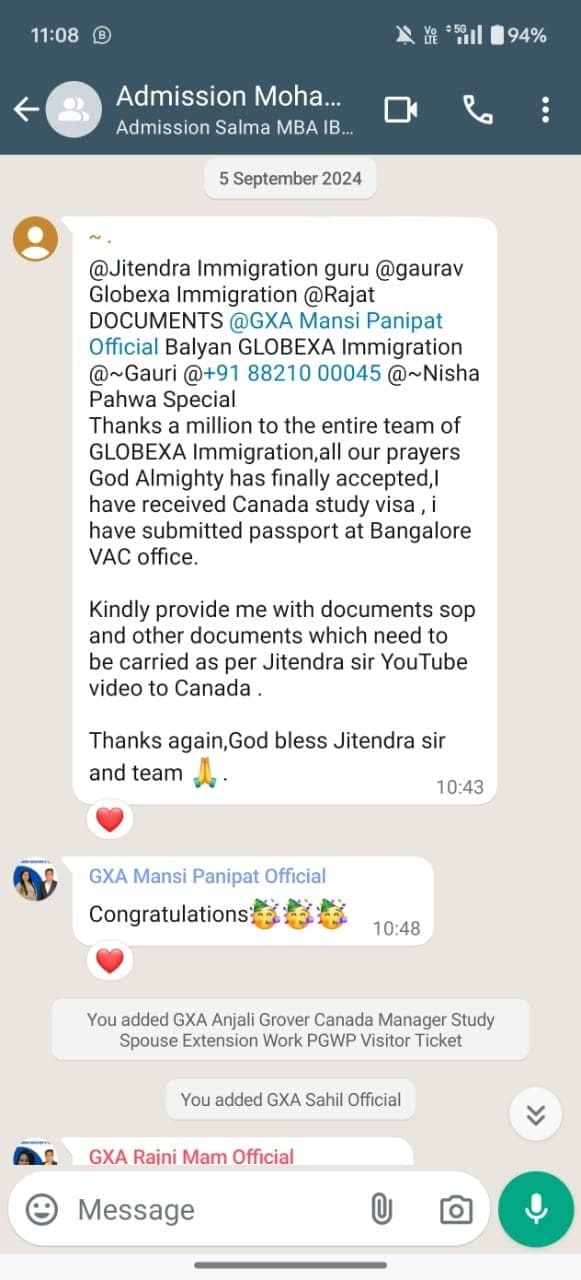Tap sender name GXA Mansi Panipat Official
Viewport: 581px width, 1280px height.
pyautogui.click(x=208, y=877)
